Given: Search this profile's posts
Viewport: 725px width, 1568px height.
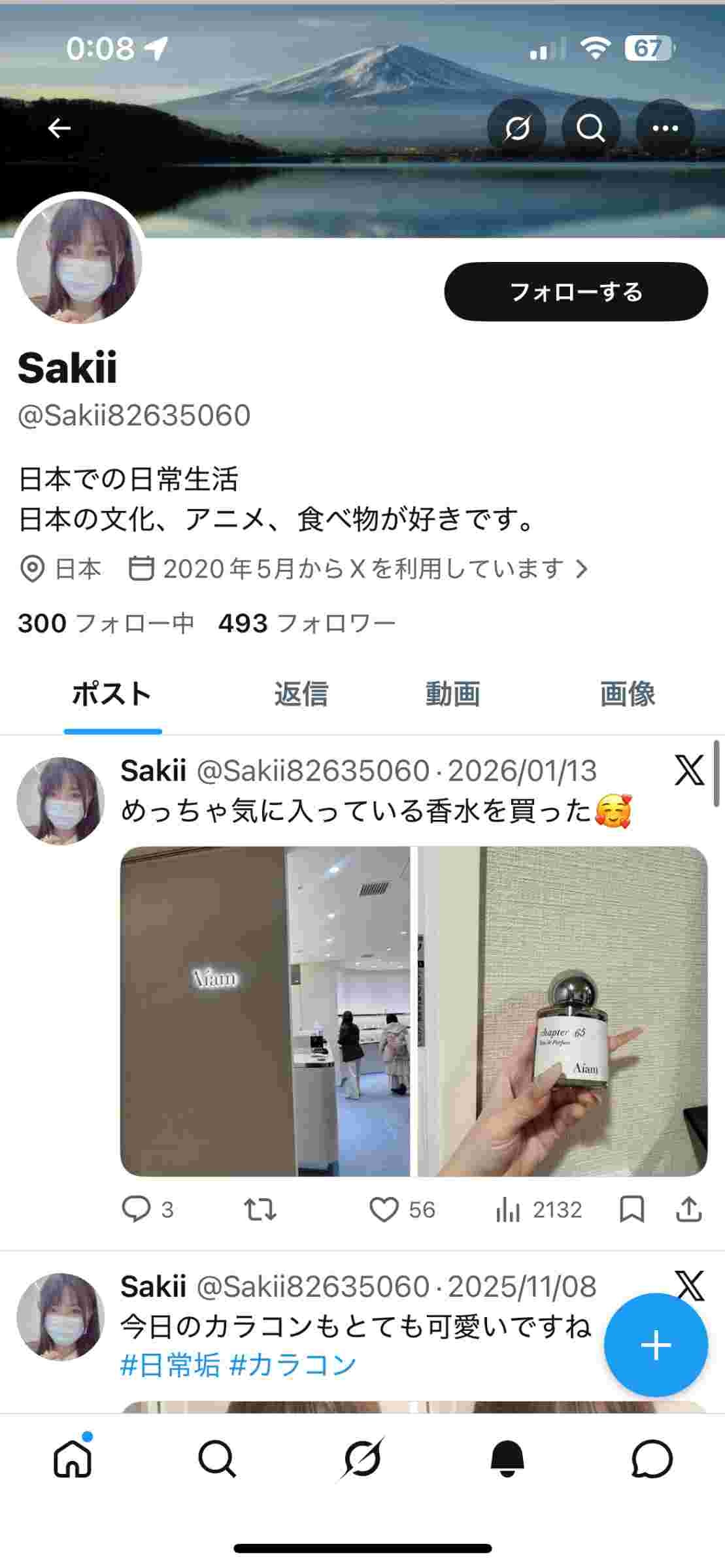Looking at the screenshot, I should 590,128.
